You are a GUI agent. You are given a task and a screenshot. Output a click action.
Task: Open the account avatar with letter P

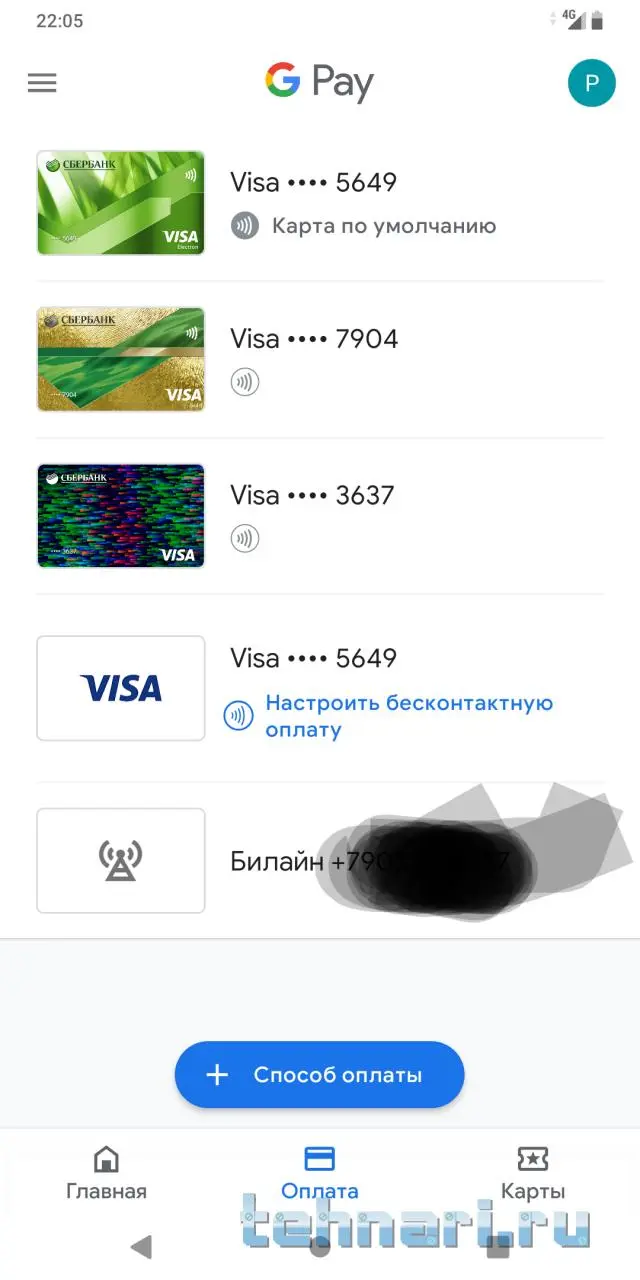[591, 83]
